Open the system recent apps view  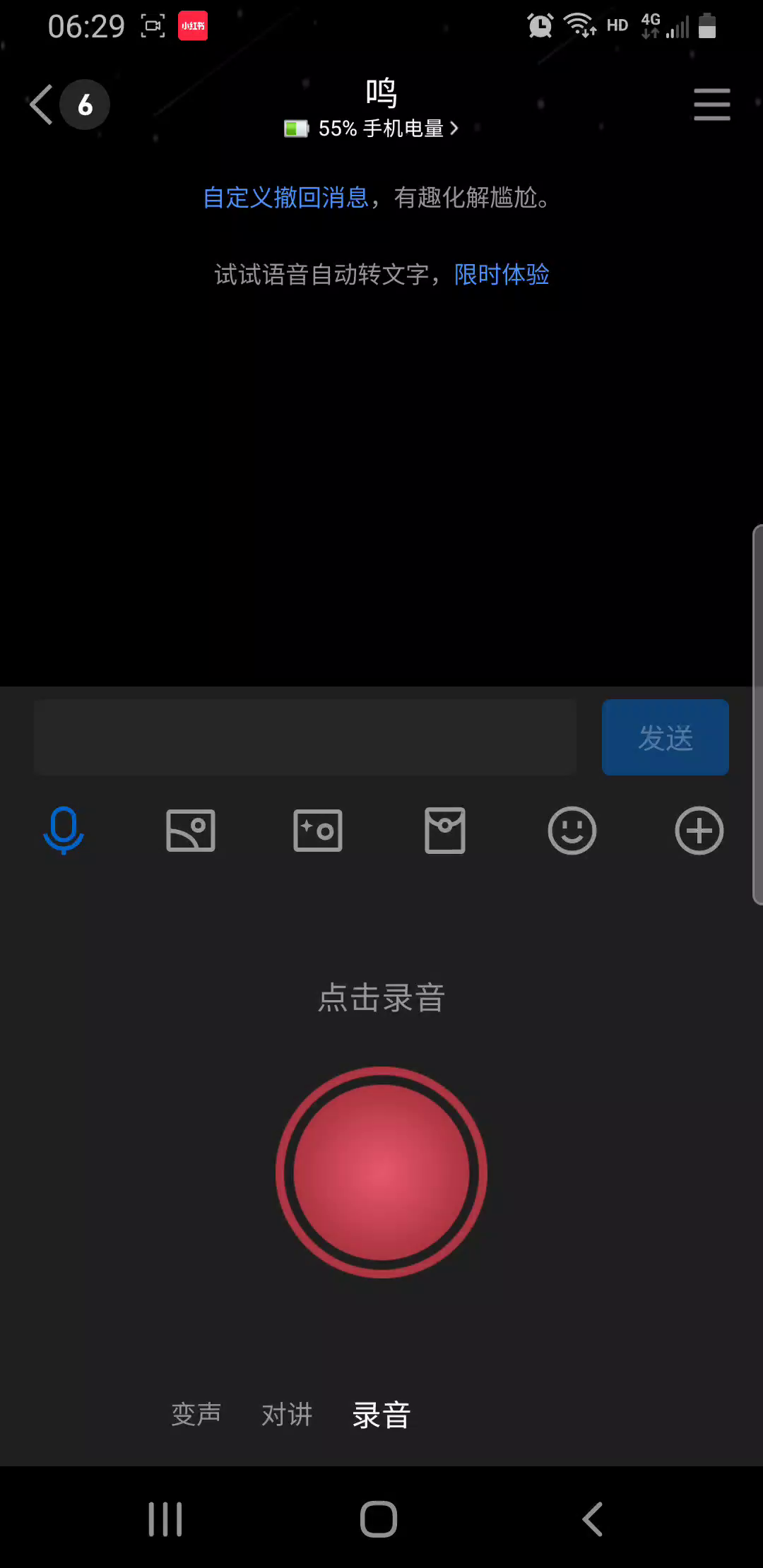click(x=165, y=1519)
